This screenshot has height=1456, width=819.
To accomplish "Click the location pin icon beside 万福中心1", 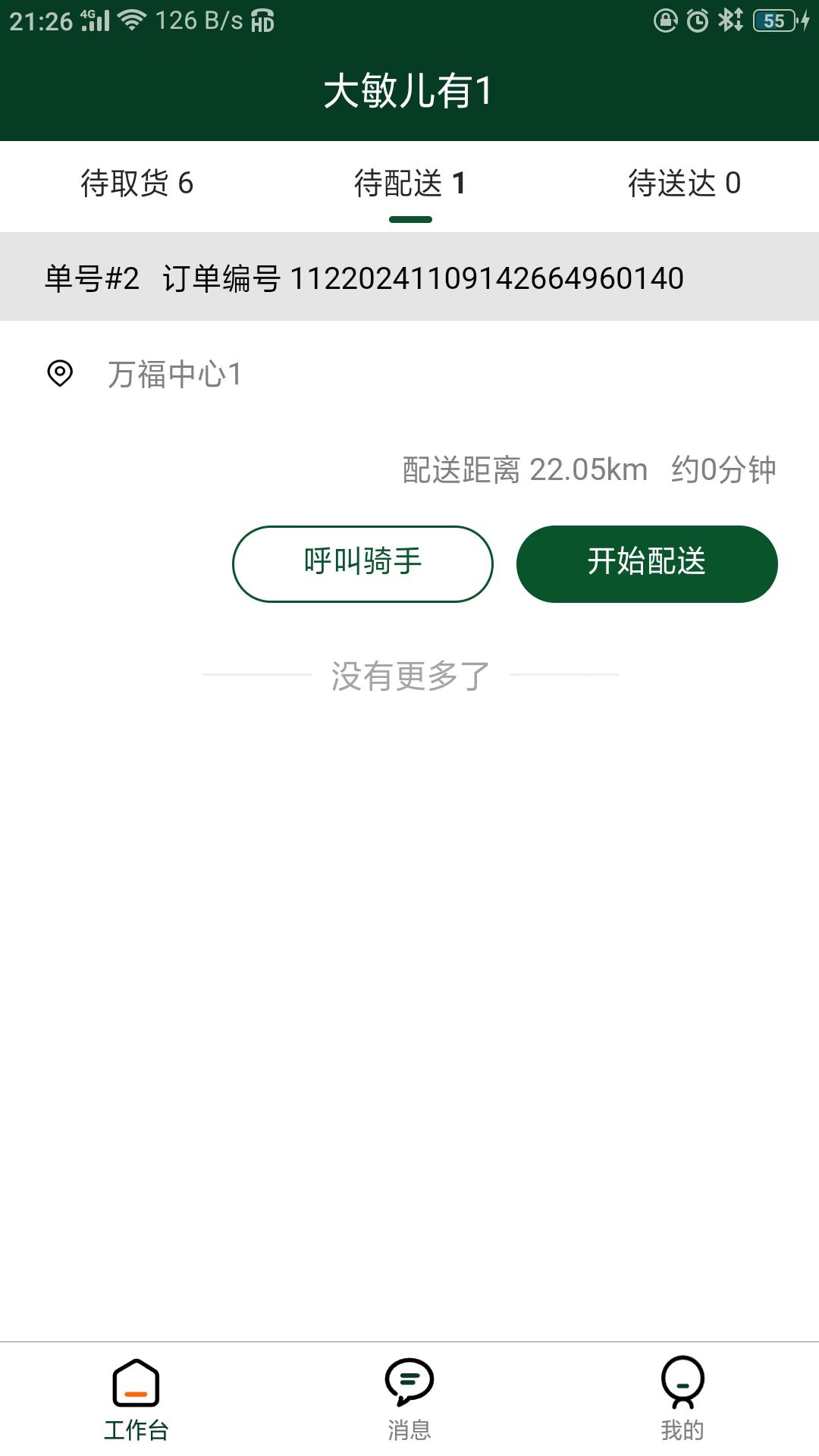I will point(59,374).
